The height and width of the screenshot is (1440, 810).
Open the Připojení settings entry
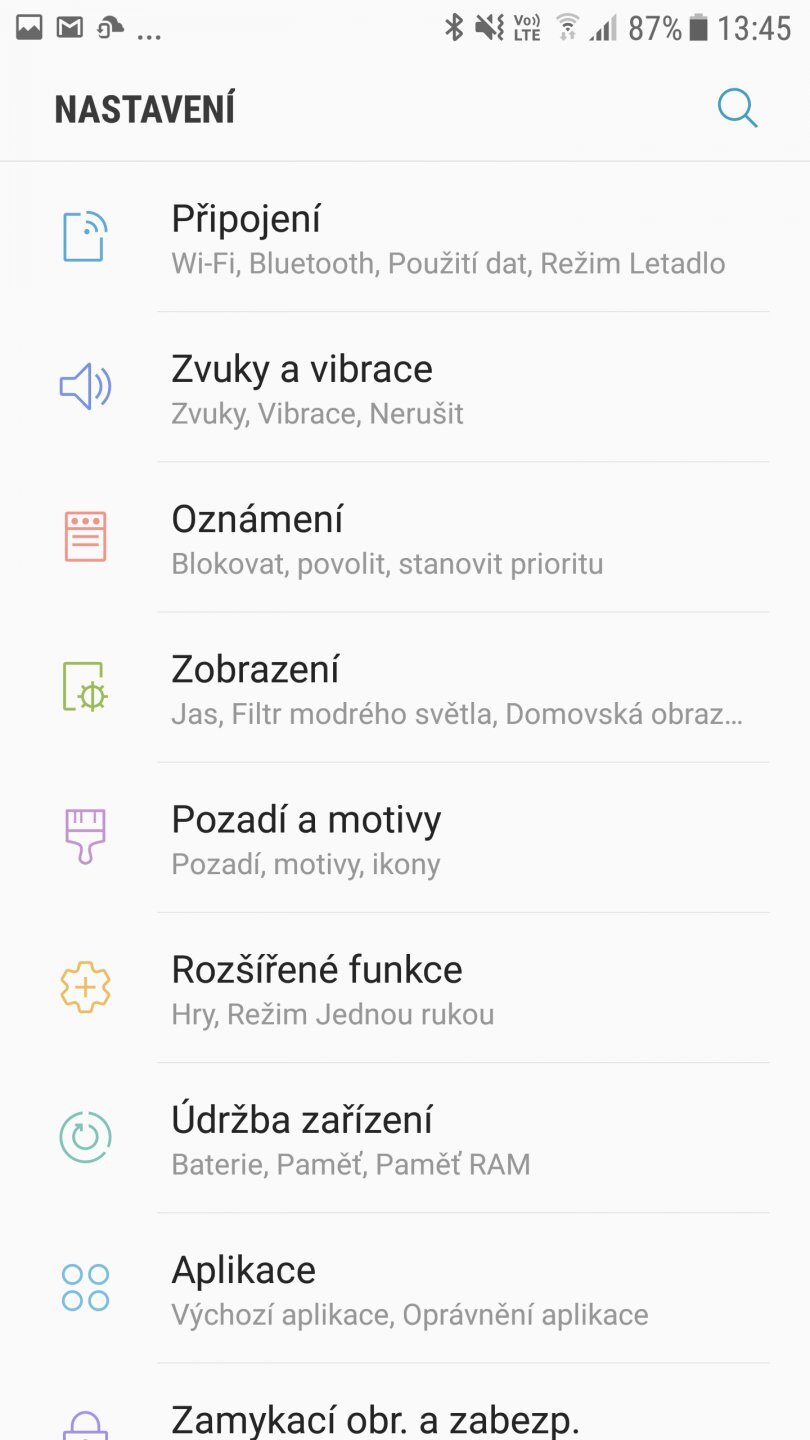pyautogui.click(x=246, y=218)
